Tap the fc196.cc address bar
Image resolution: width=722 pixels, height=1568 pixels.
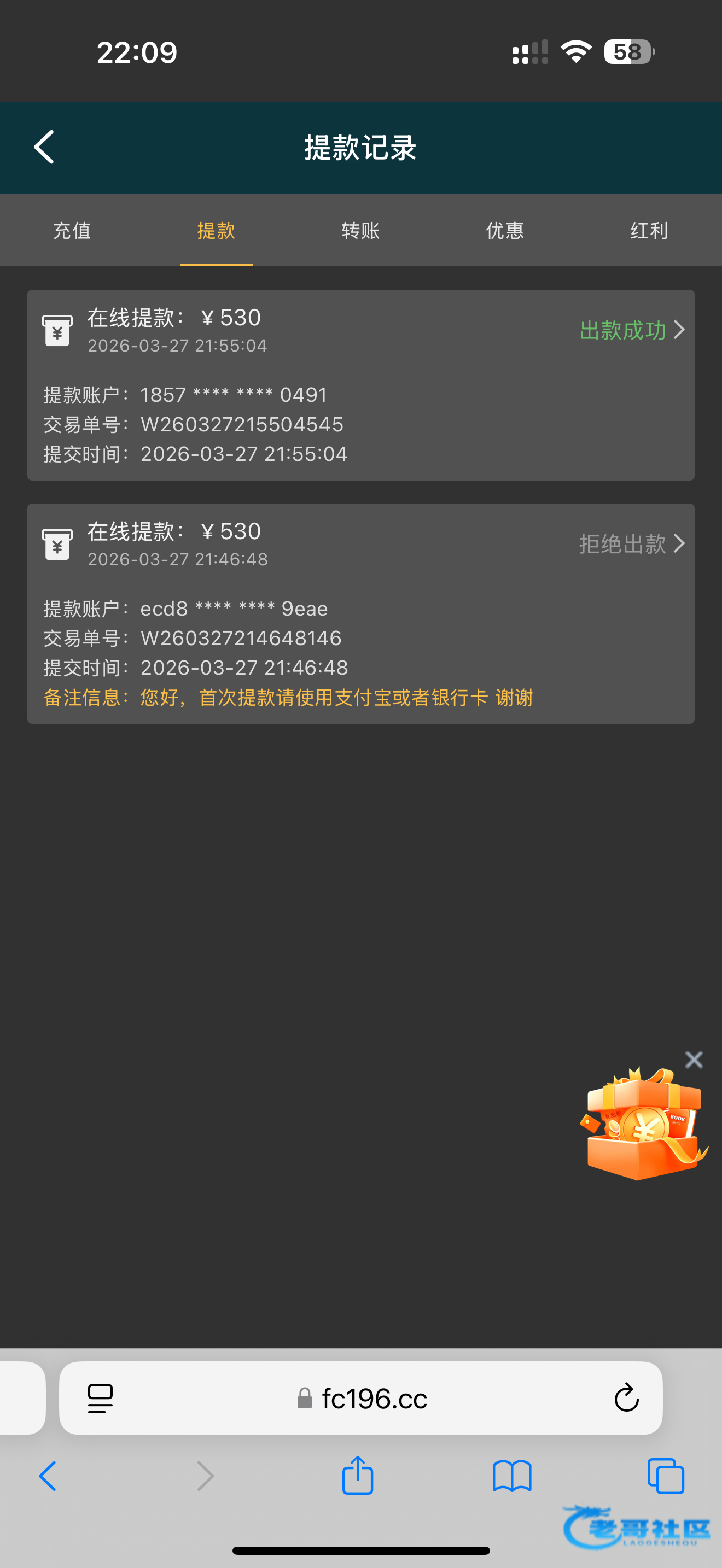point(374,1399)
